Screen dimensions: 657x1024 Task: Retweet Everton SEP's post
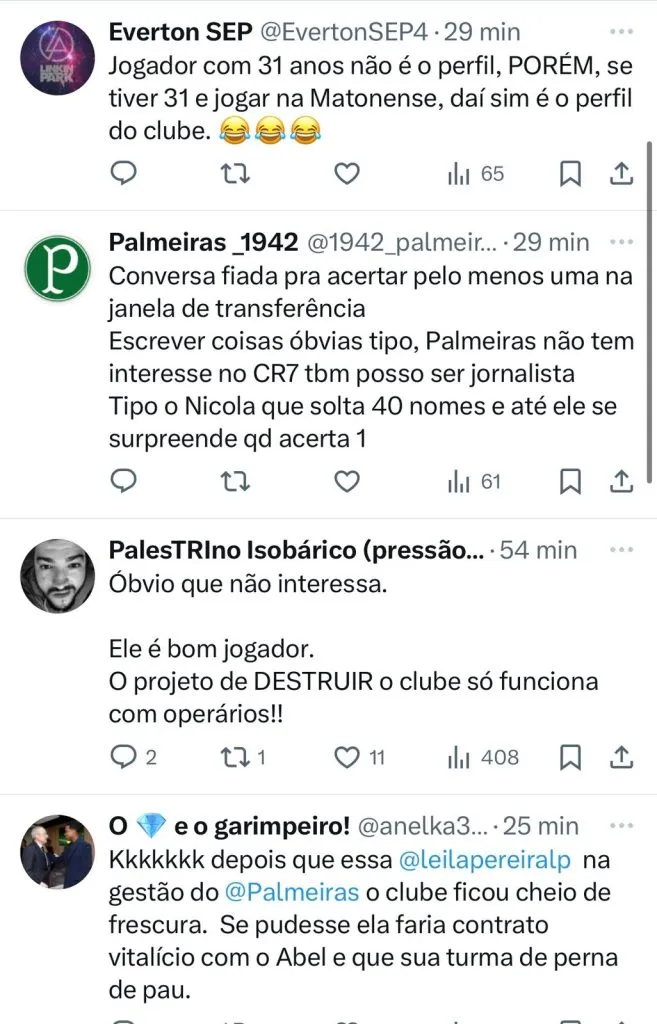[x=234, y=174]
